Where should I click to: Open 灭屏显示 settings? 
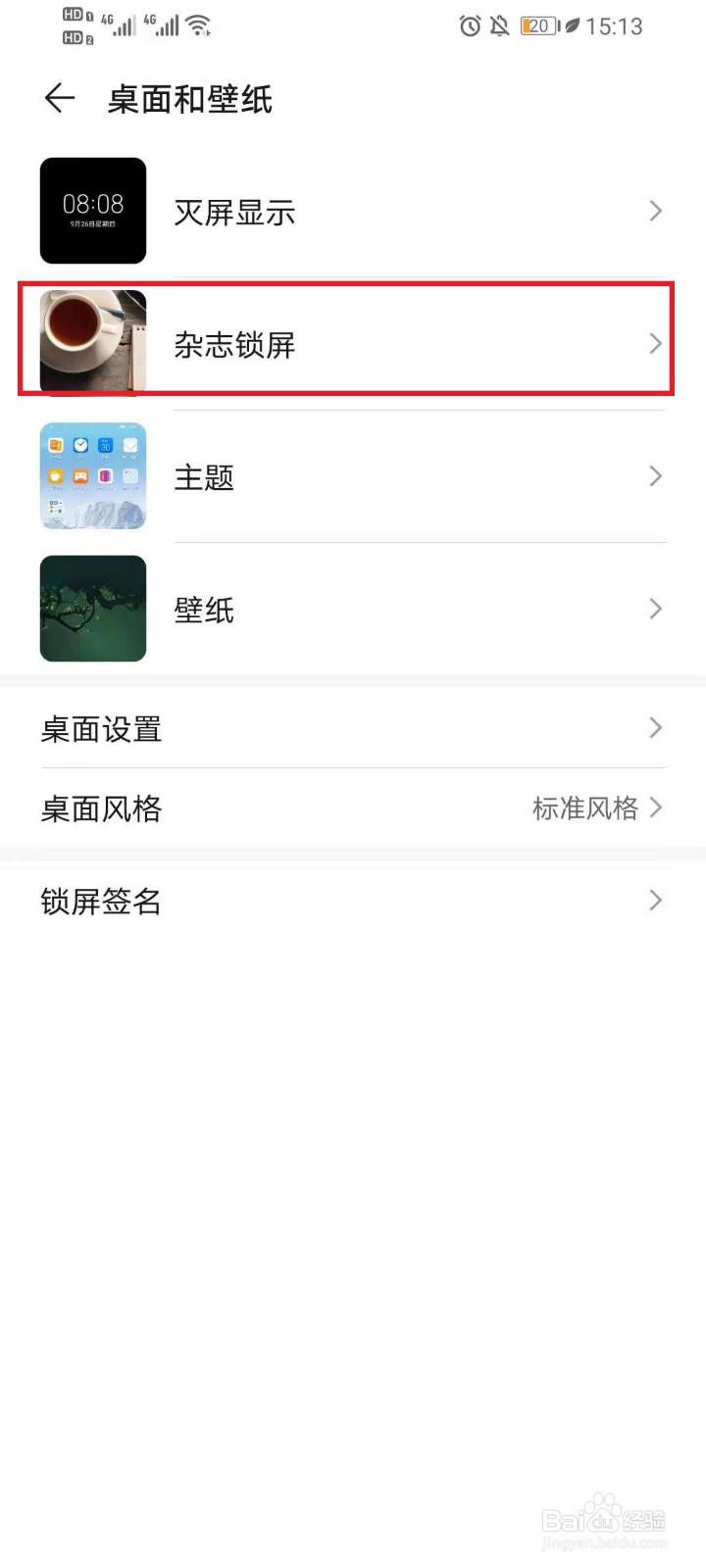353,211
